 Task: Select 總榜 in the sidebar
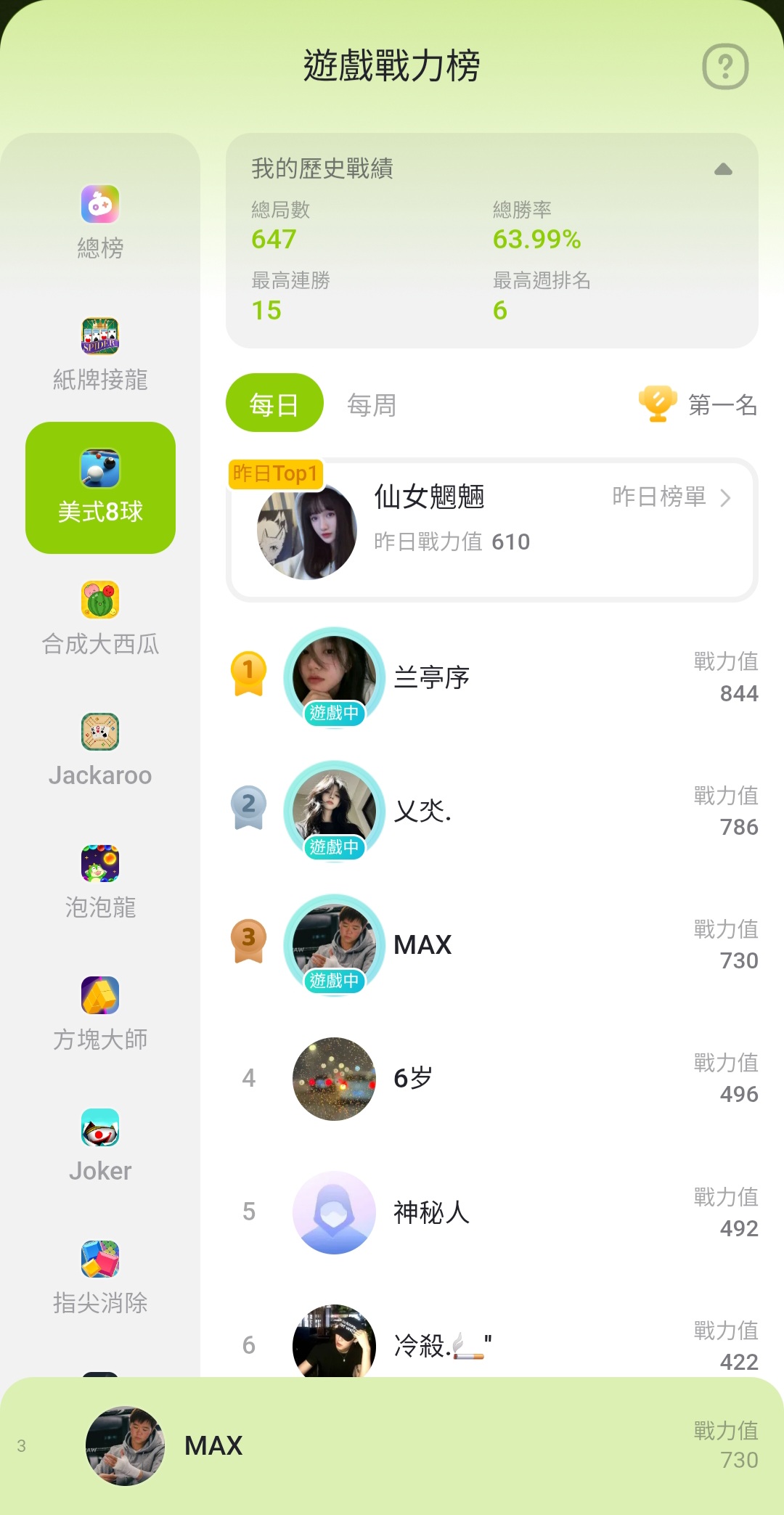pyautogui.click(x=100, y=223)
